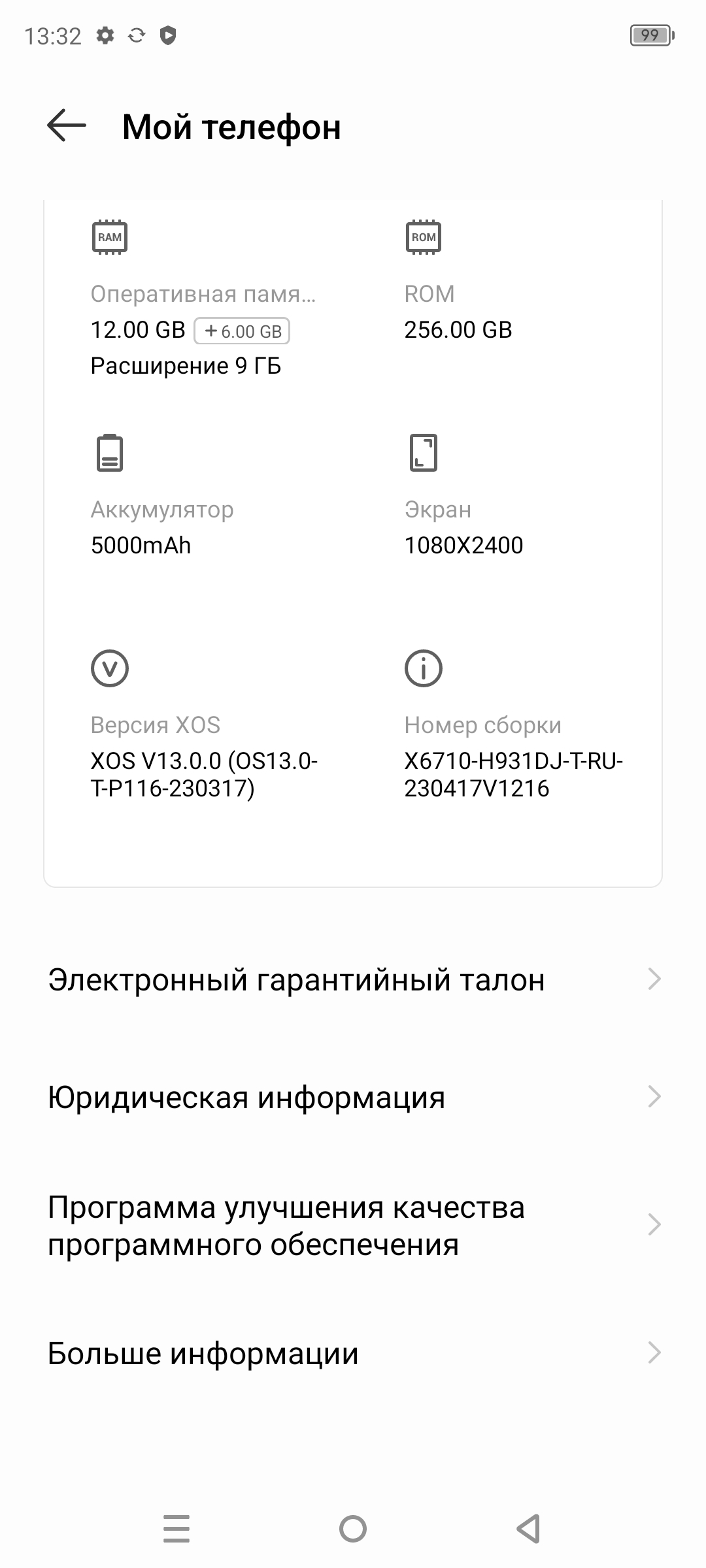Viewport: 706px width, 1568px height.
Task: Go back from Мой телефон screen
Action: (67, 125)
